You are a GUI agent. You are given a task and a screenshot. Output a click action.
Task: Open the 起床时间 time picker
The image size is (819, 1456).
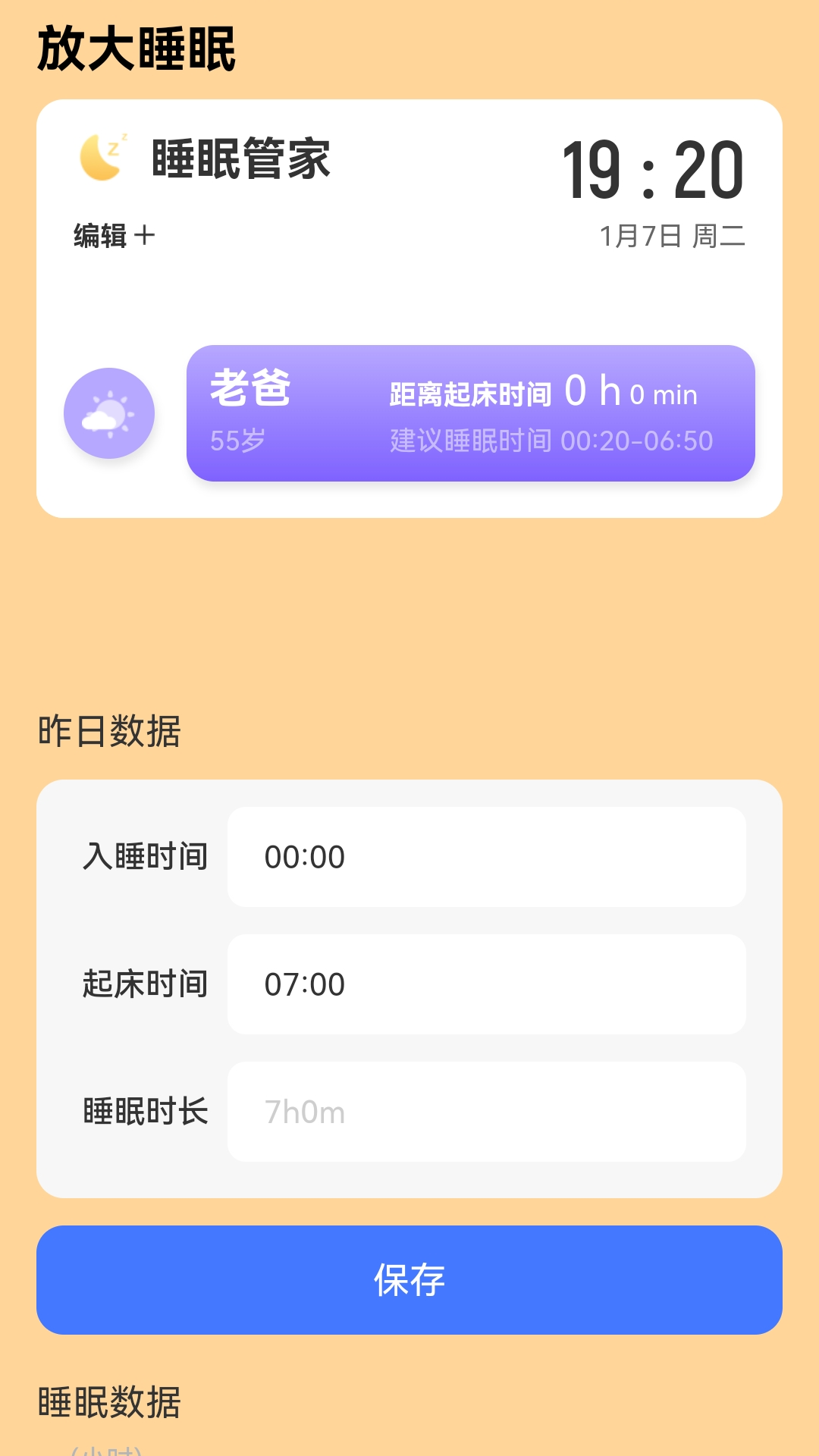click(x=488, y=984)
